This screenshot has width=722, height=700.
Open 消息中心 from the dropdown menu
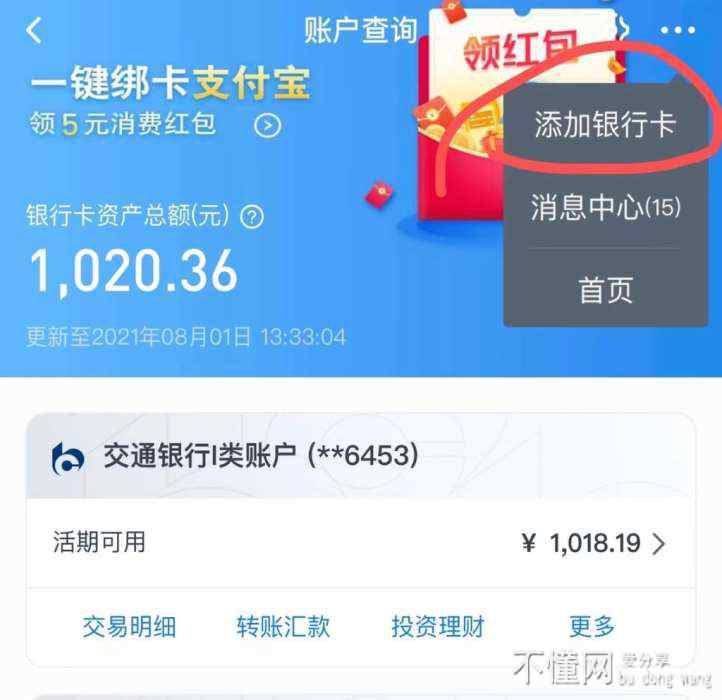(x=605, y=207)
